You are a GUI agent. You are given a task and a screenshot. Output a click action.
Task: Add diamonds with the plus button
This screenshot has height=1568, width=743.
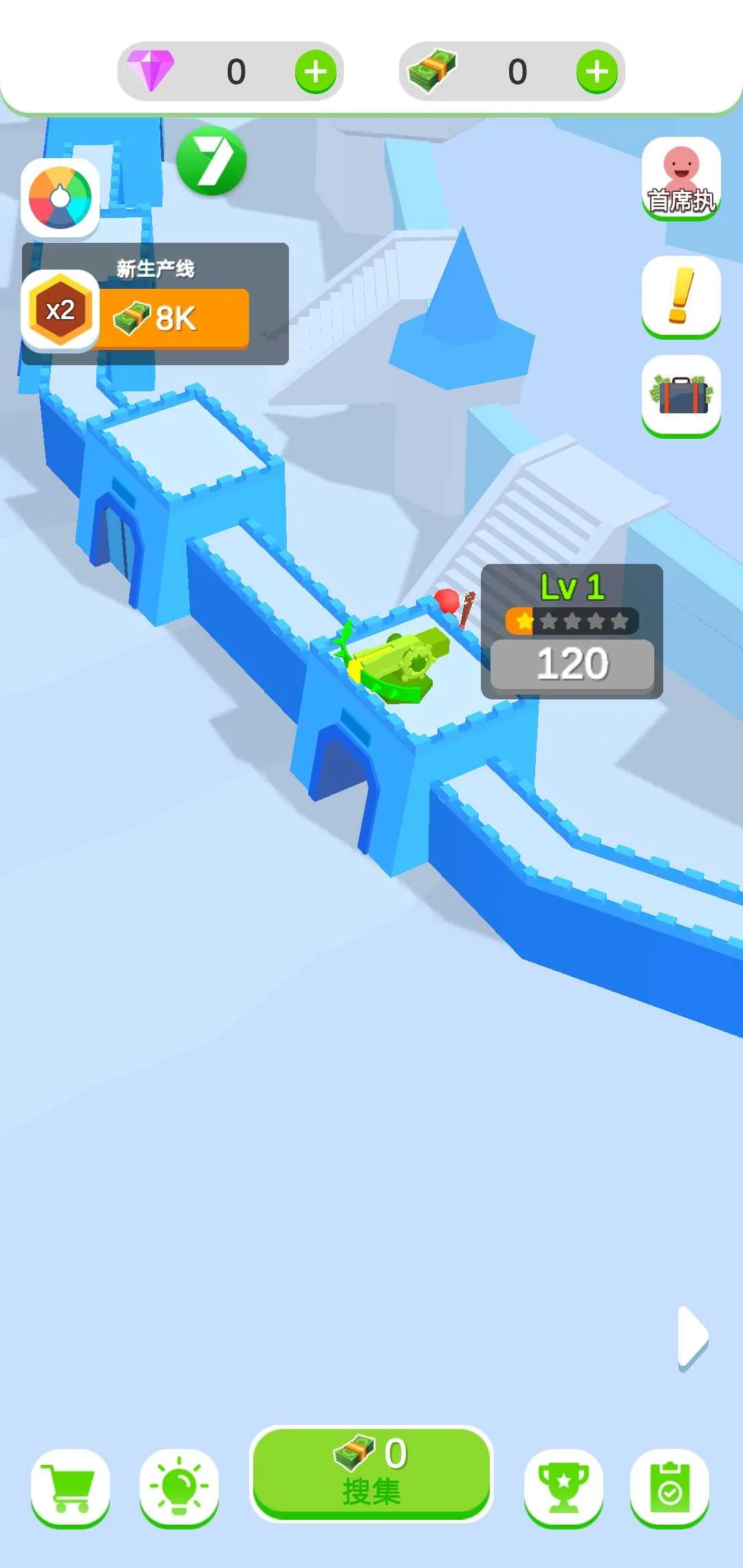pos(316,70)
